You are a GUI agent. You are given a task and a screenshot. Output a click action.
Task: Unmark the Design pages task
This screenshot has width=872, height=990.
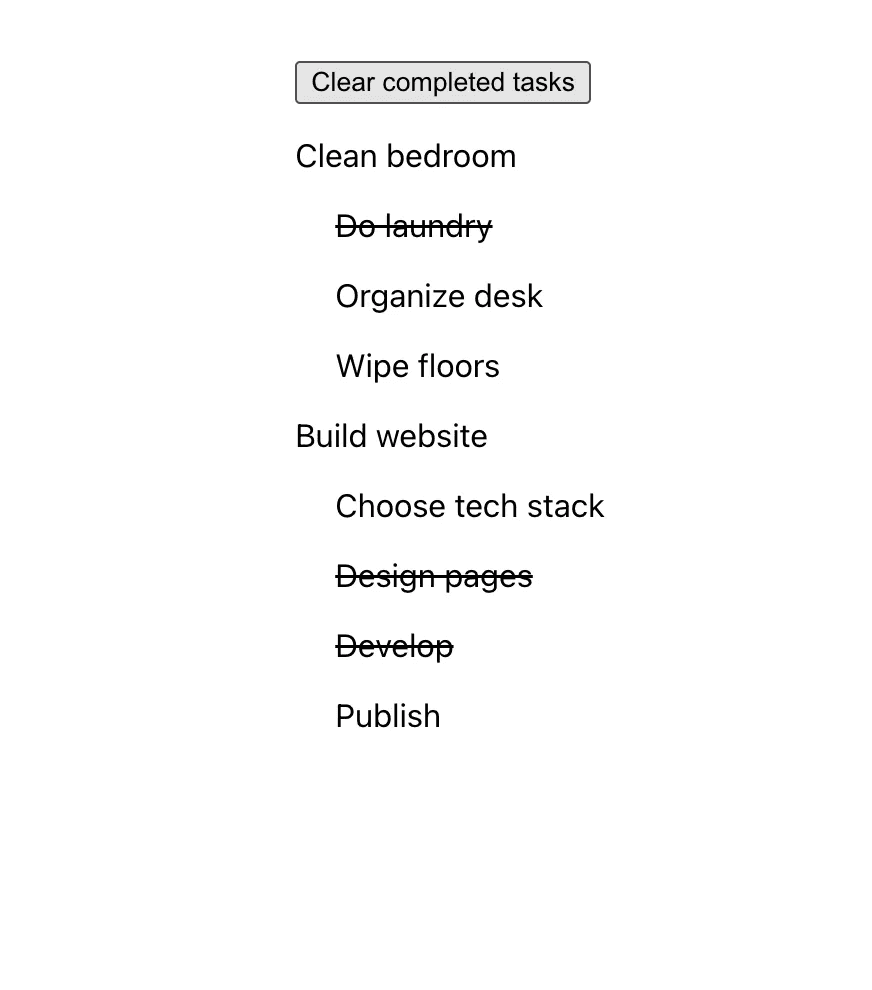[433, 577]
